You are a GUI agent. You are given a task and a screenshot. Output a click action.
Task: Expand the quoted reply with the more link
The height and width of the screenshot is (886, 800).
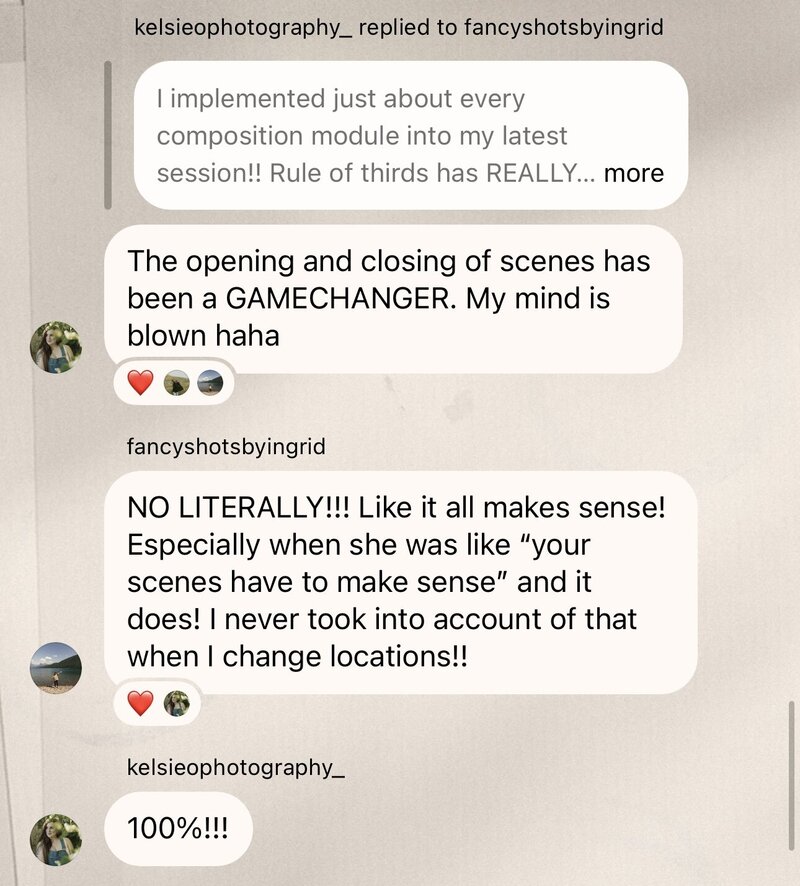click(634, 173)
